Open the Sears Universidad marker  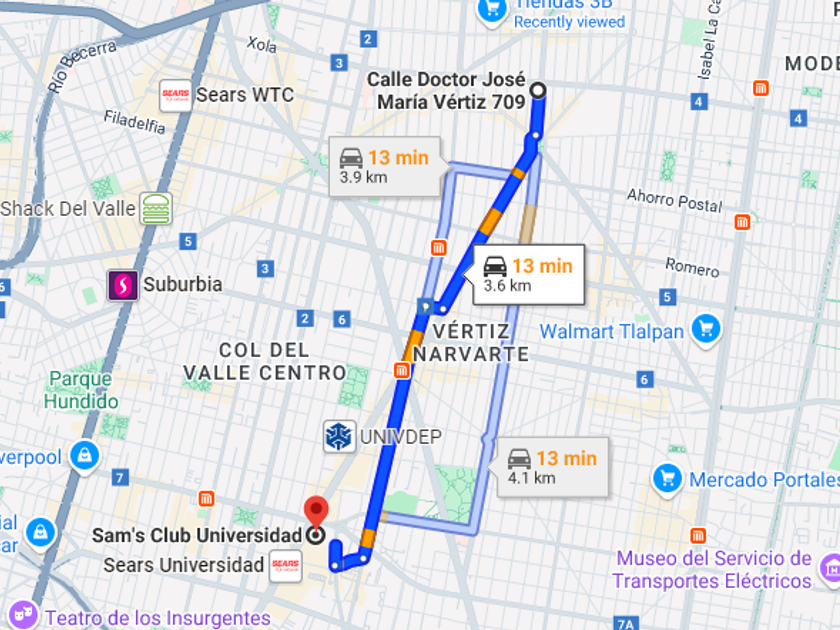coord(285,566)
